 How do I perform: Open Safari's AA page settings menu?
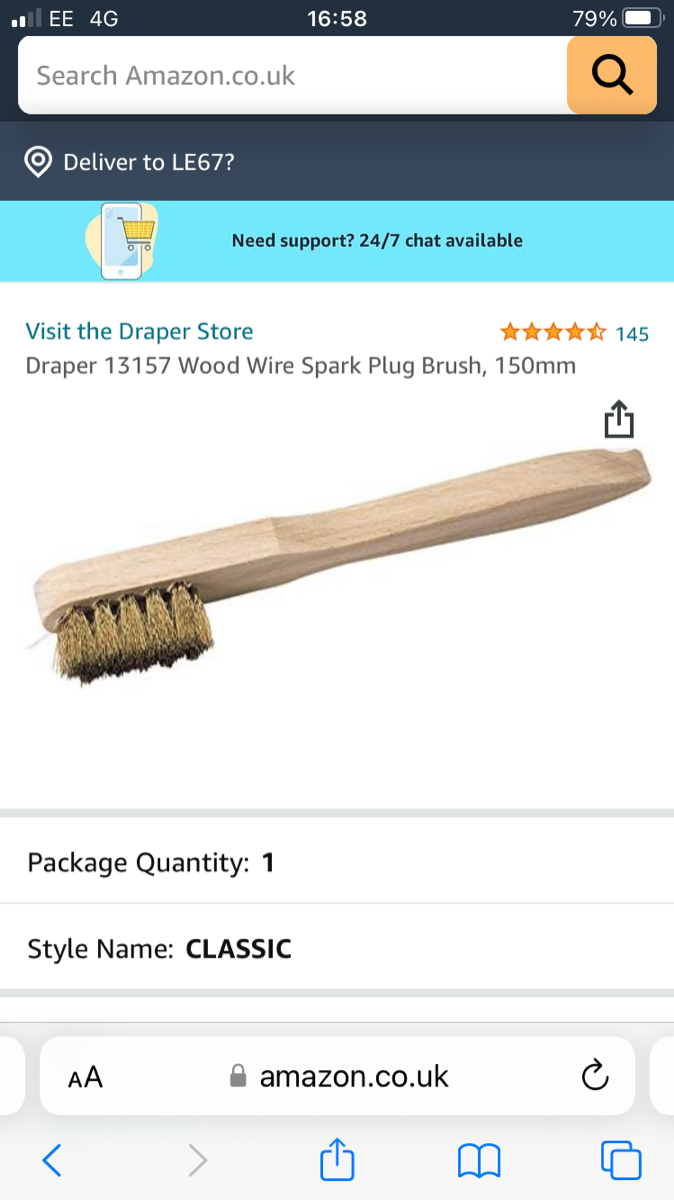pos(85,1077)
